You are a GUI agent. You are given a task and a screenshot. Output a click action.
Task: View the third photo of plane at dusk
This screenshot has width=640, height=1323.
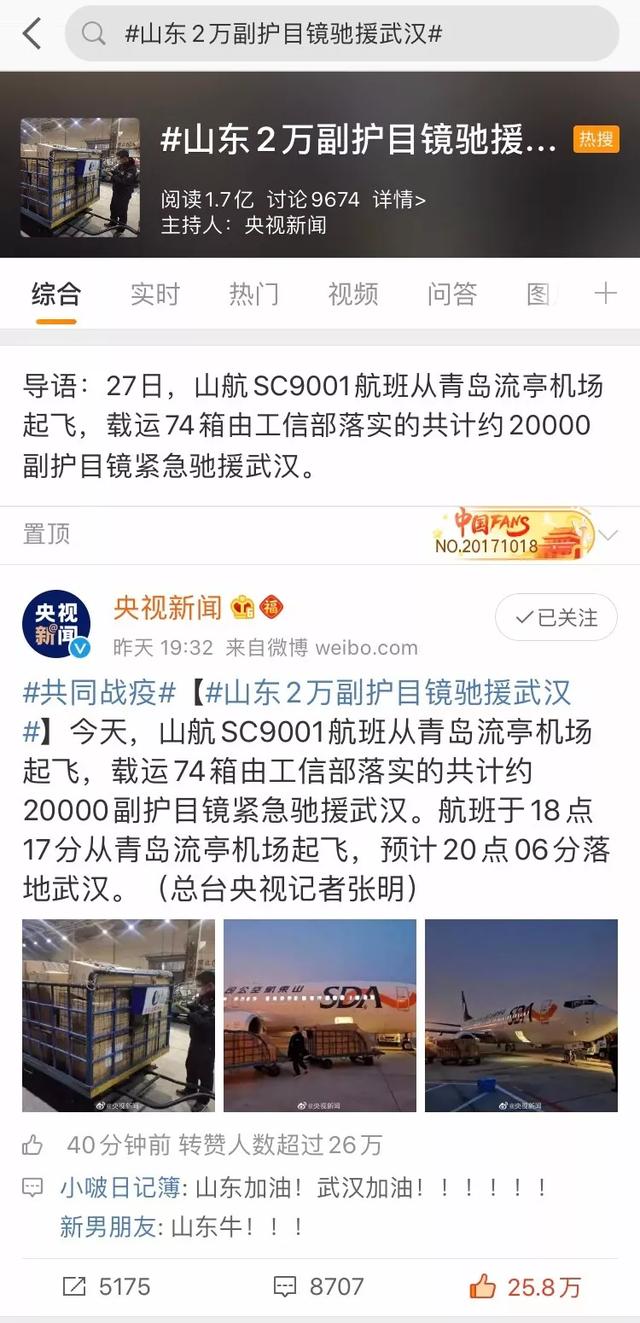(x=521, y=1015)
